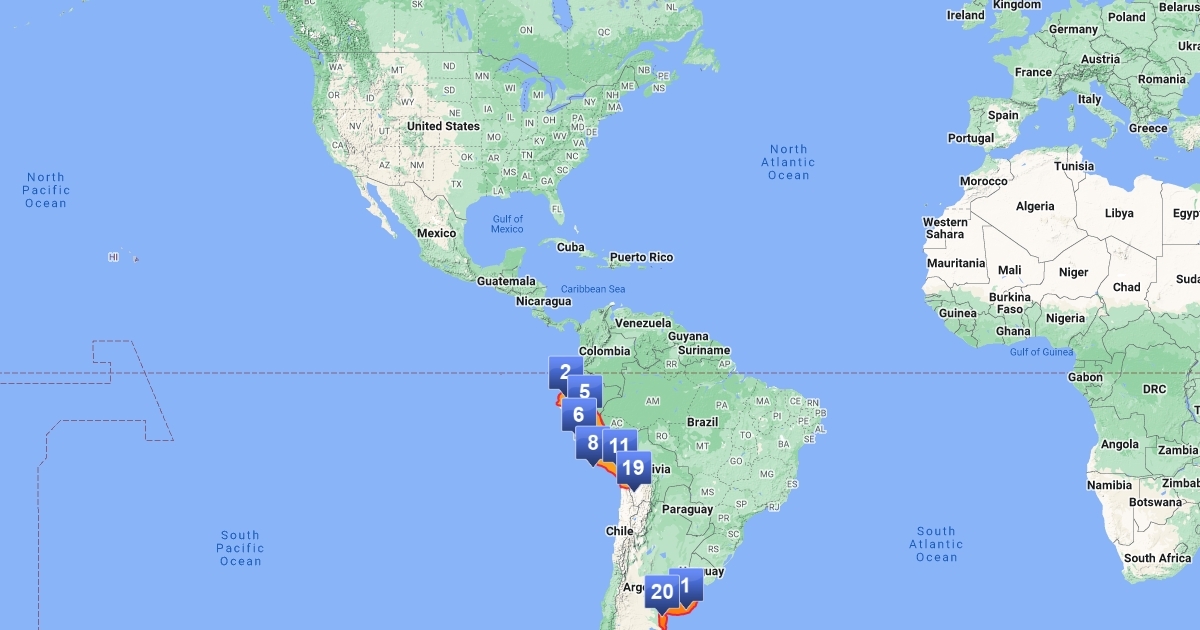Open map marker number 6
This screenshot has height=630, width=1200.
point(577,413)
